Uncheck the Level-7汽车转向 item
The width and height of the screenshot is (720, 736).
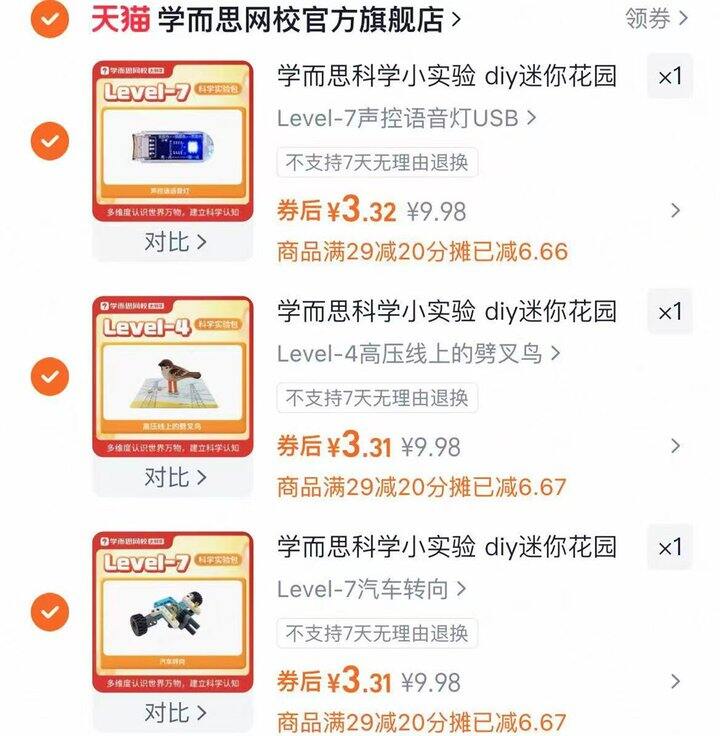point(49,611)
